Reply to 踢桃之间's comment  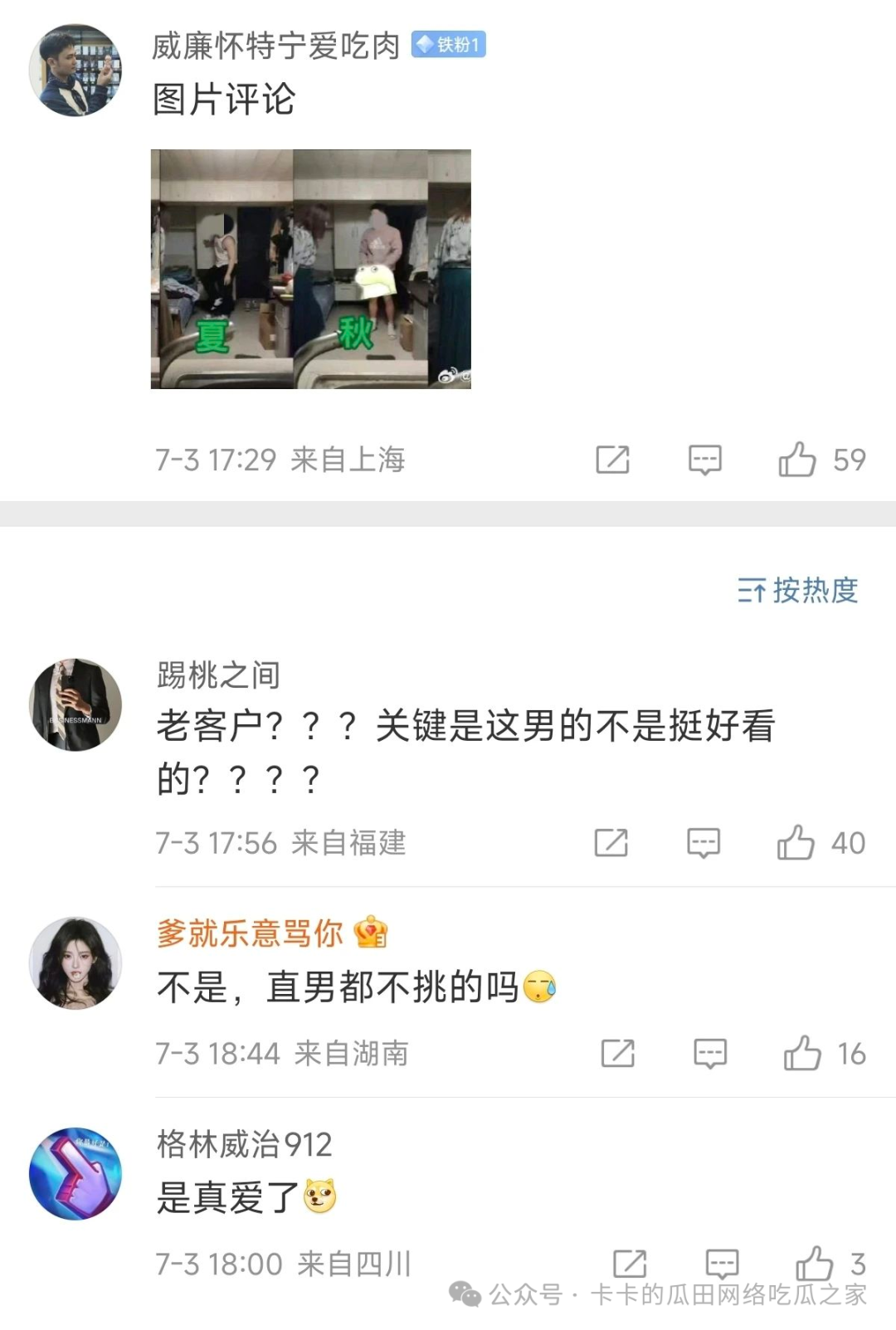tap(703, 843)
